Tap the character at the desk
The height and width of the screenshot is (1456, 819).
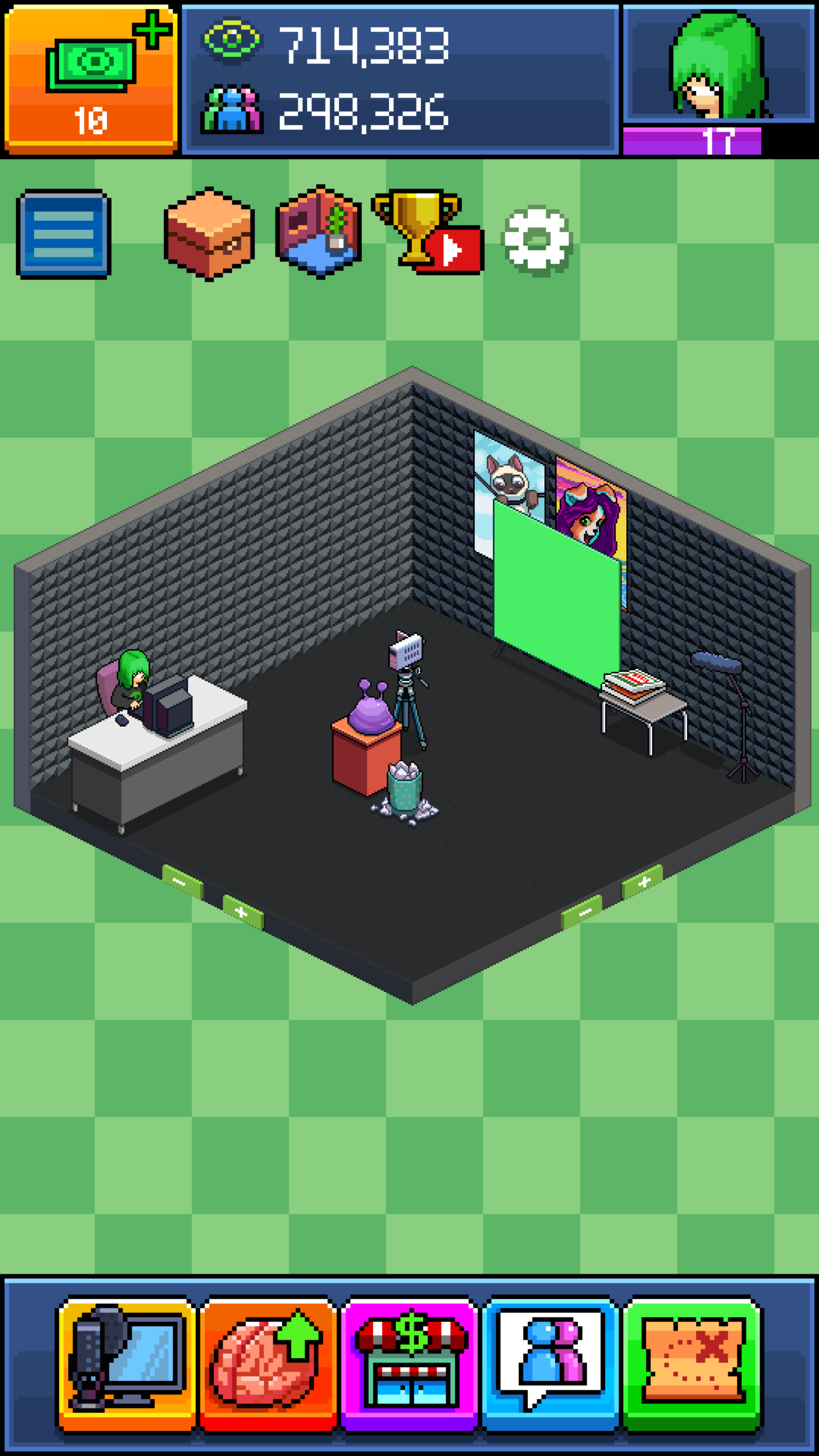131,682
